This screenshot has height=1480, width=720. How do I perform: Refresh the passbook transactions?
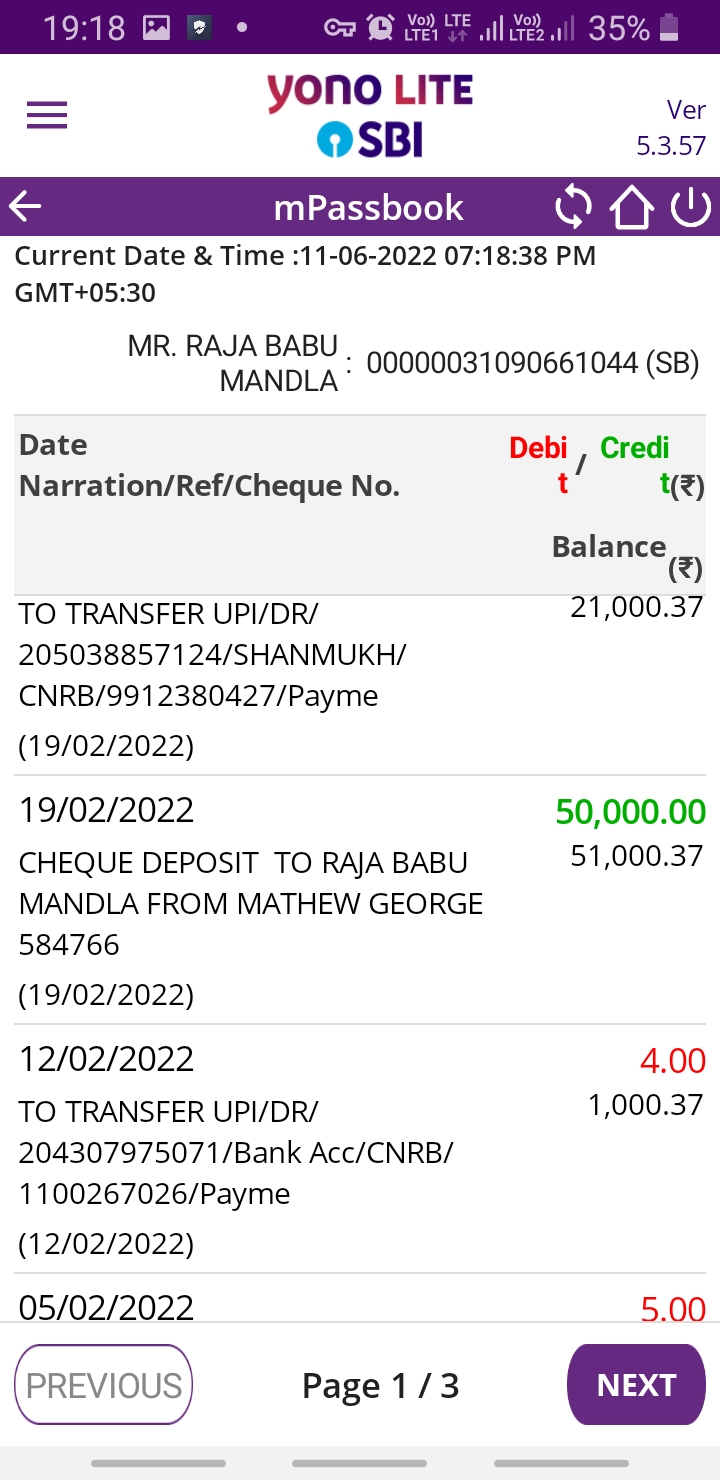coord(574,208)
